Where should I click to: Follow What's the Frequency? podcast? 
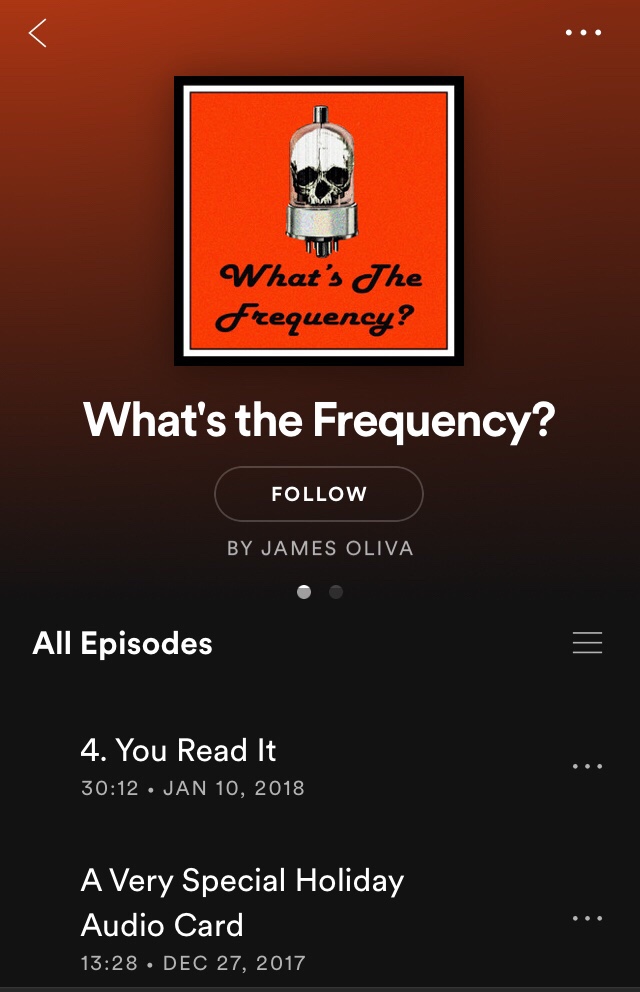tap(319, 494)
